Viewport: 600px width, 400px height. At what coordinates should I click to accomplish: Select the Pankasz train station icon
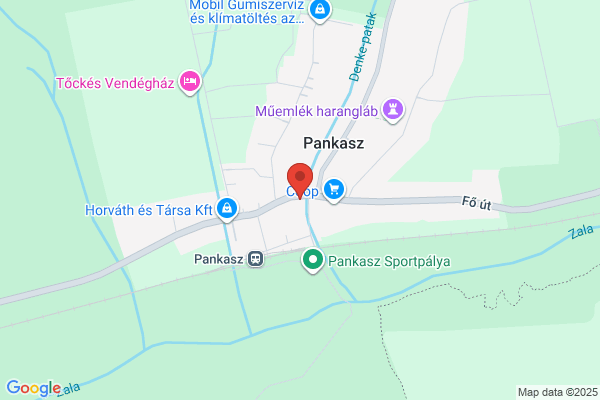255,259
